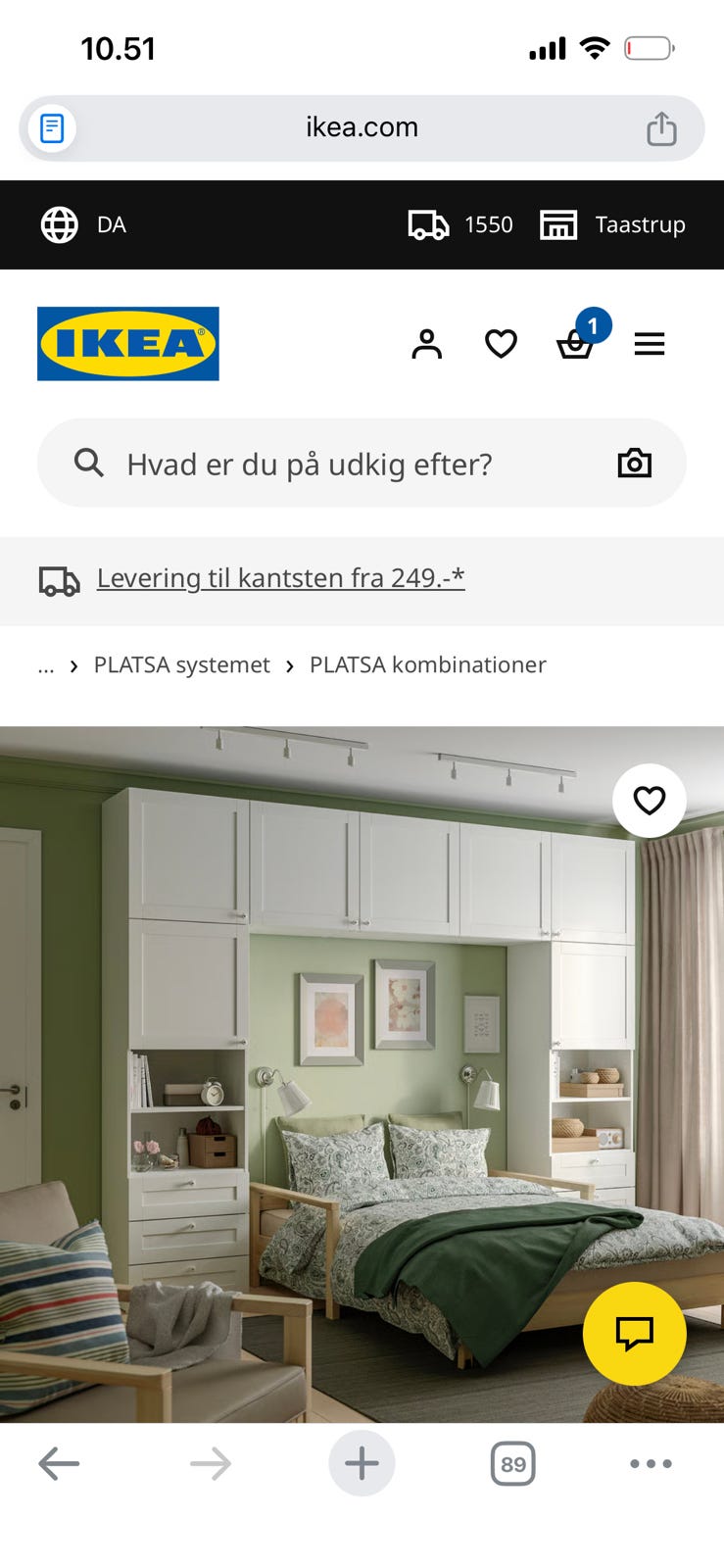Image resolution: width=724 pixels, height=1568 pixels.
Task: Open the account profile icon
Action: (427, 343)
